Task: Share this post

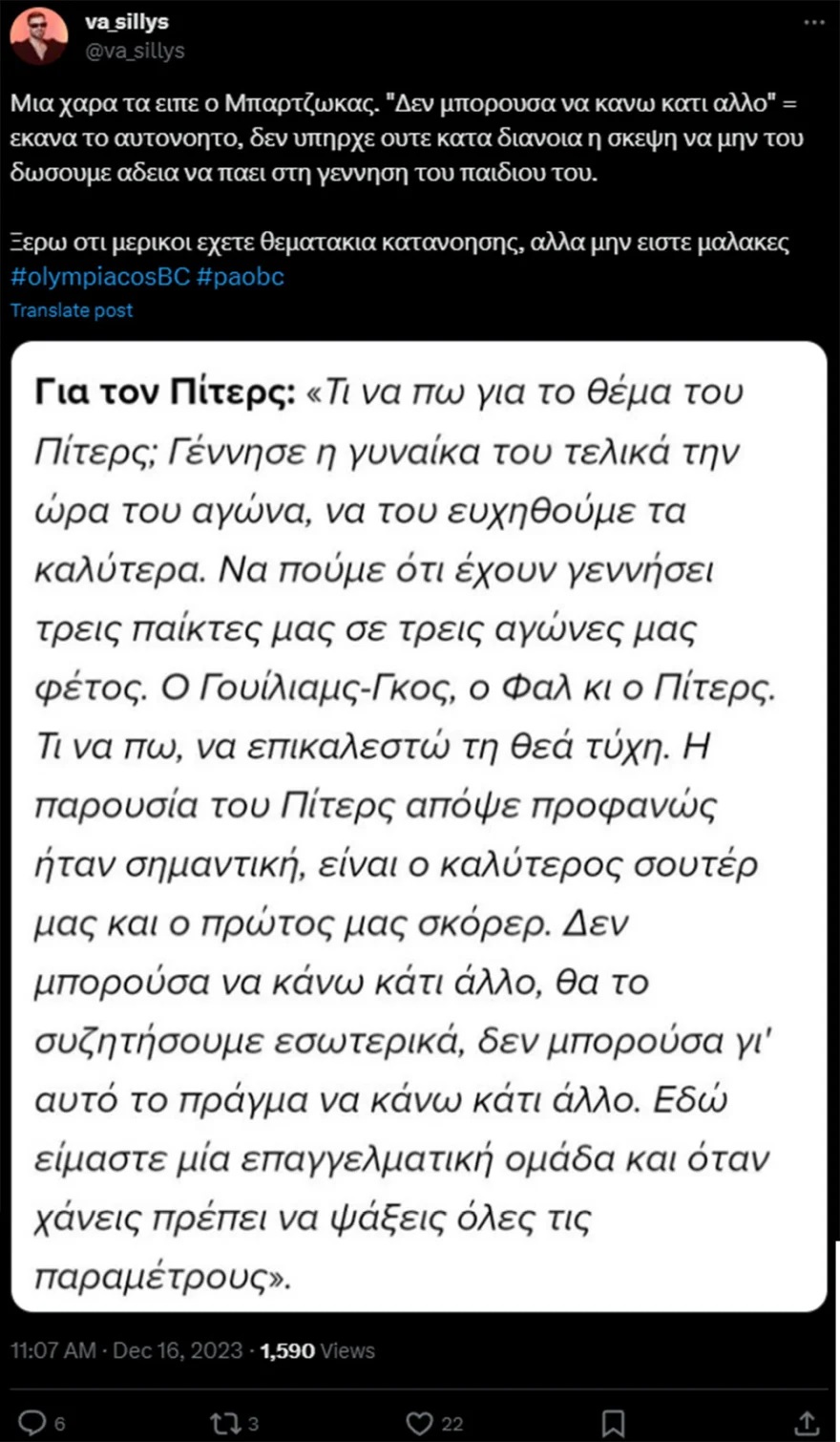Action: coord(807,1422)
